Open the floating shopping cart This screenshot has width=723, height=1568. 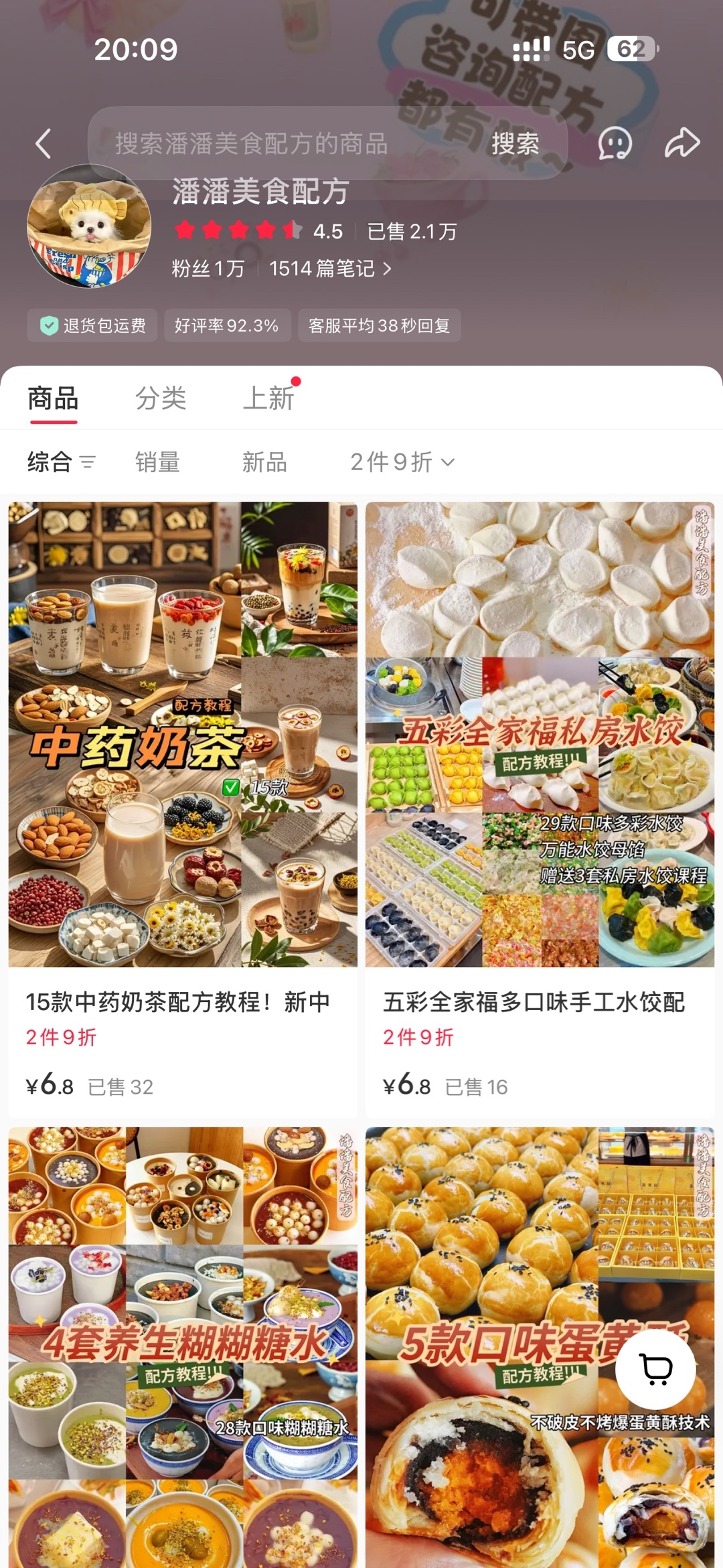click(x=656, y=1369)
